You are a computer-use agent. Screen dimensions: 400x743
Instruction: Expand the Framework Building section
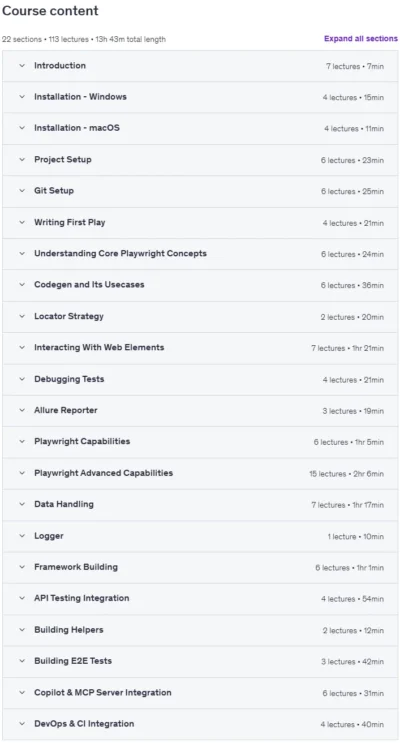200,568
